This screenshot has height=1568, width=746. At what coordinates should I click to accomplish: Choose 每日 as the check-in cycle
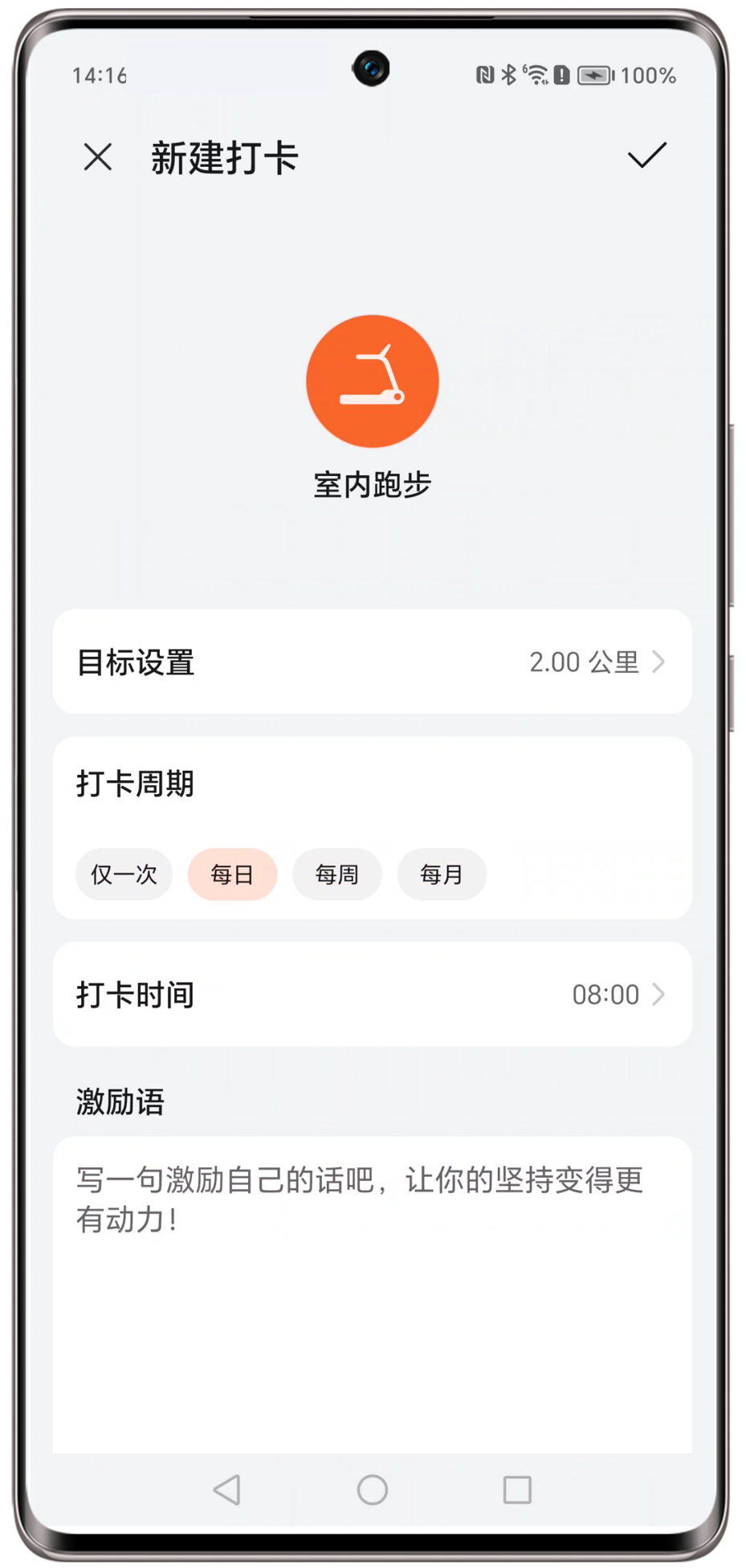(x=232, y=874)
